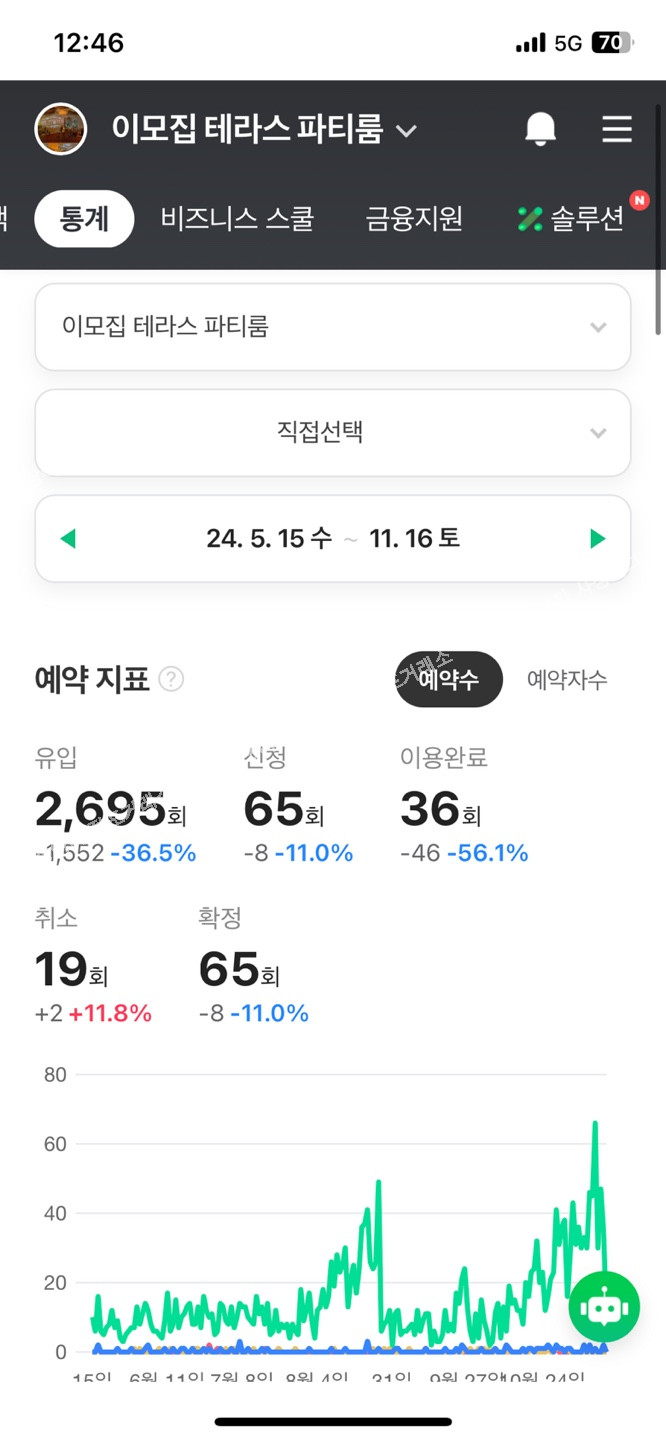Open the 솔루션 tab
This screenshot has height=1440, width=666.
[572, 219]
